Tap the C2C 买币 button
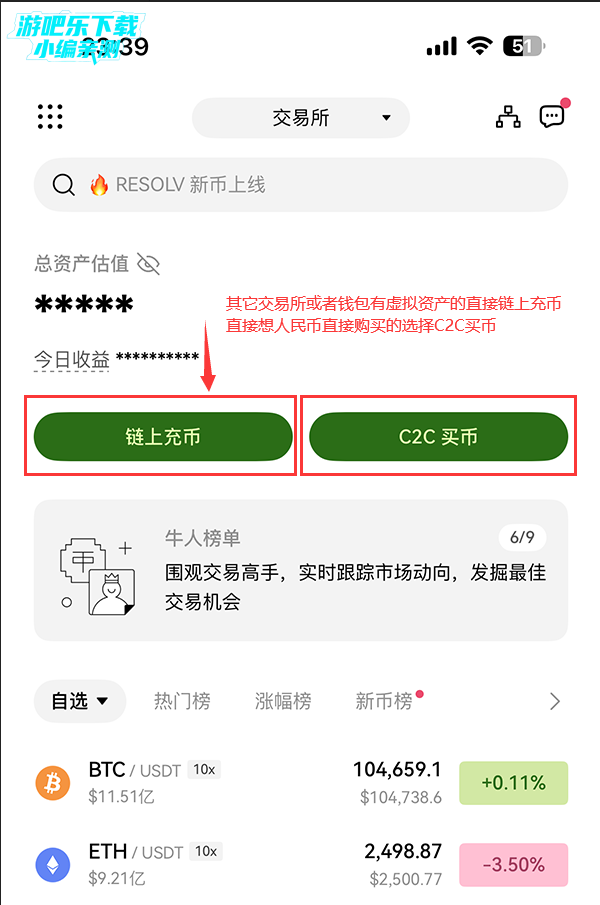Viewport: 600px width, 905px height. [x=438, y=437]
